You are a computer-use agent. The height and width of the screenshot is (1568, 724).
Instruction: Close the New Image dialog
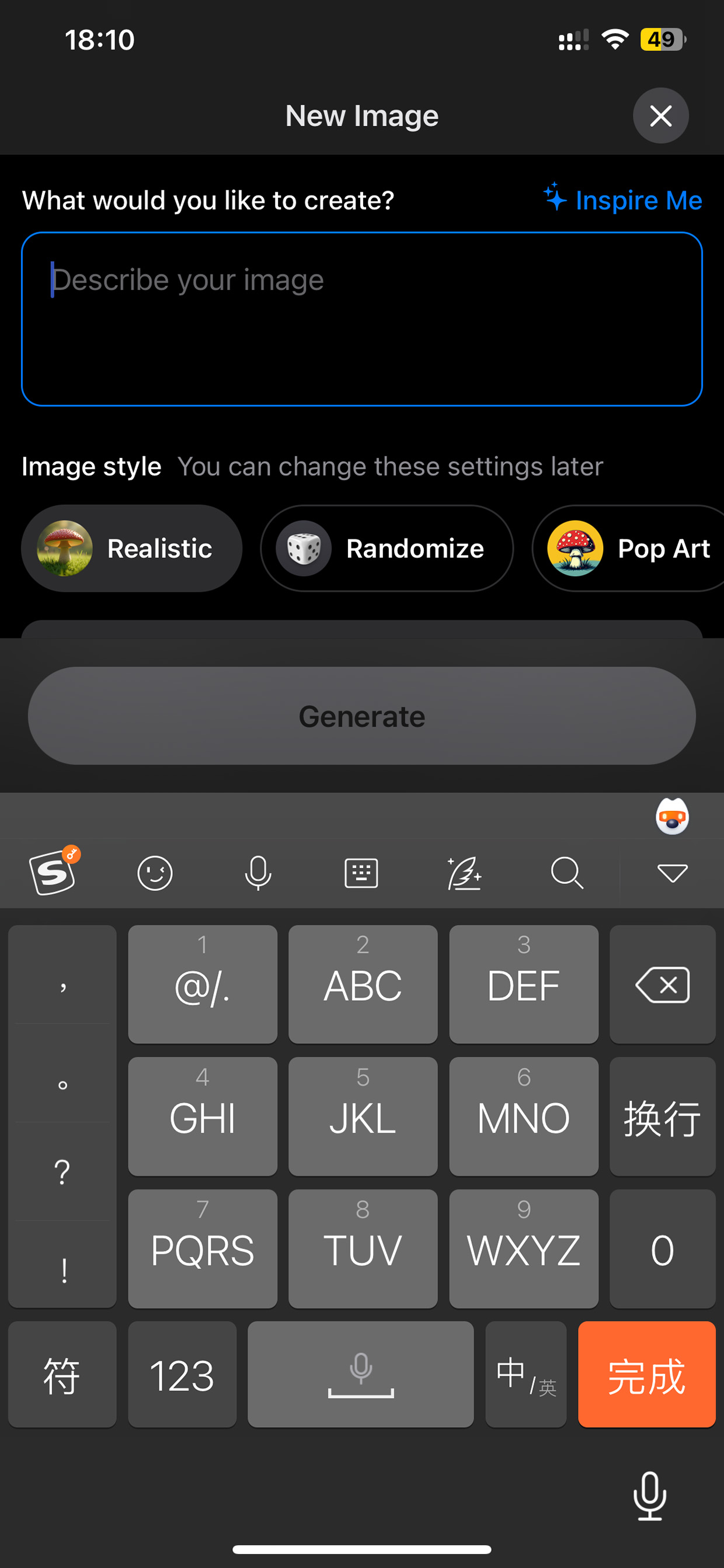661,116
